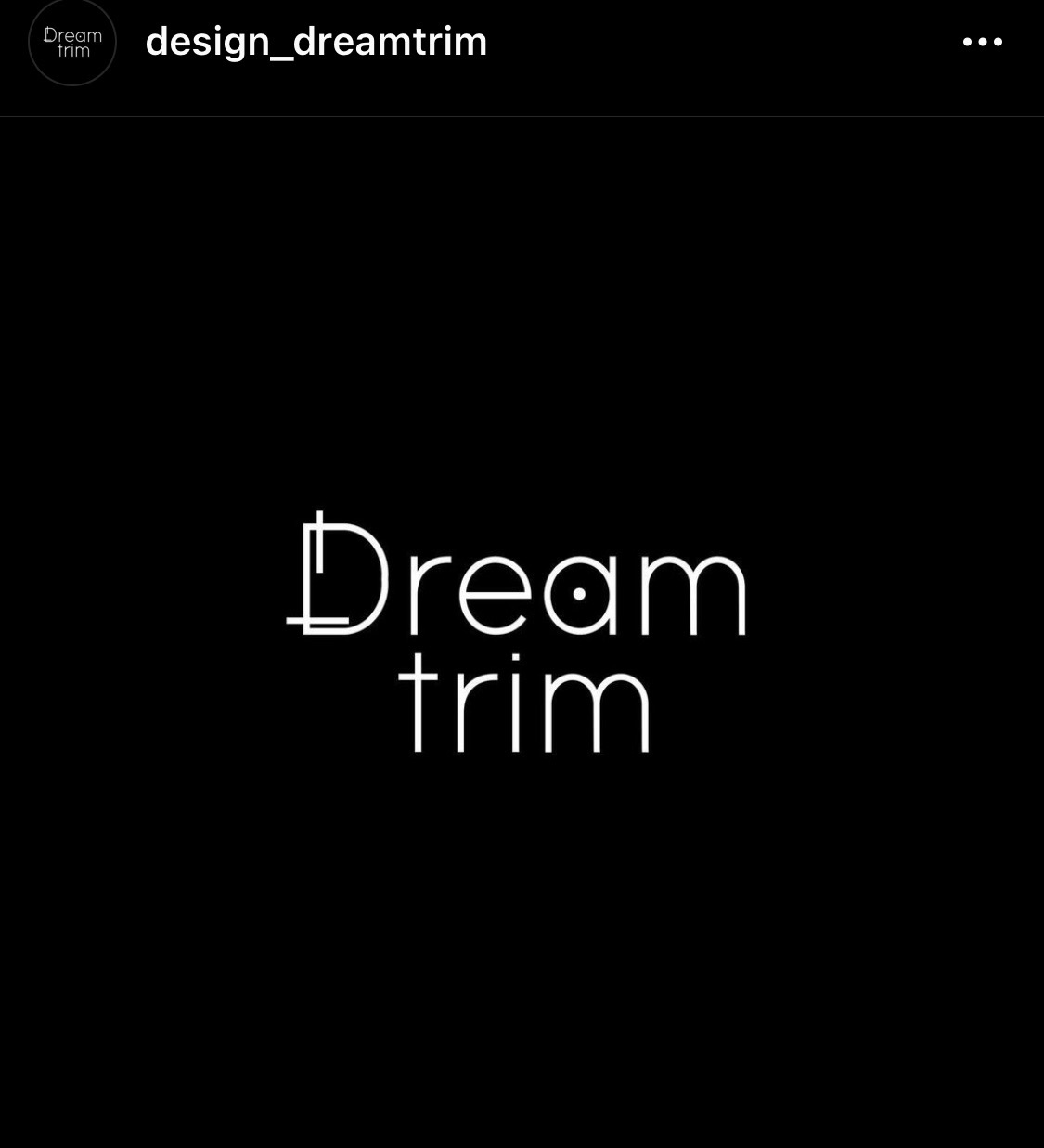
Task: Click the header's rightmost dots icon
Action: [x=983, y=41]
